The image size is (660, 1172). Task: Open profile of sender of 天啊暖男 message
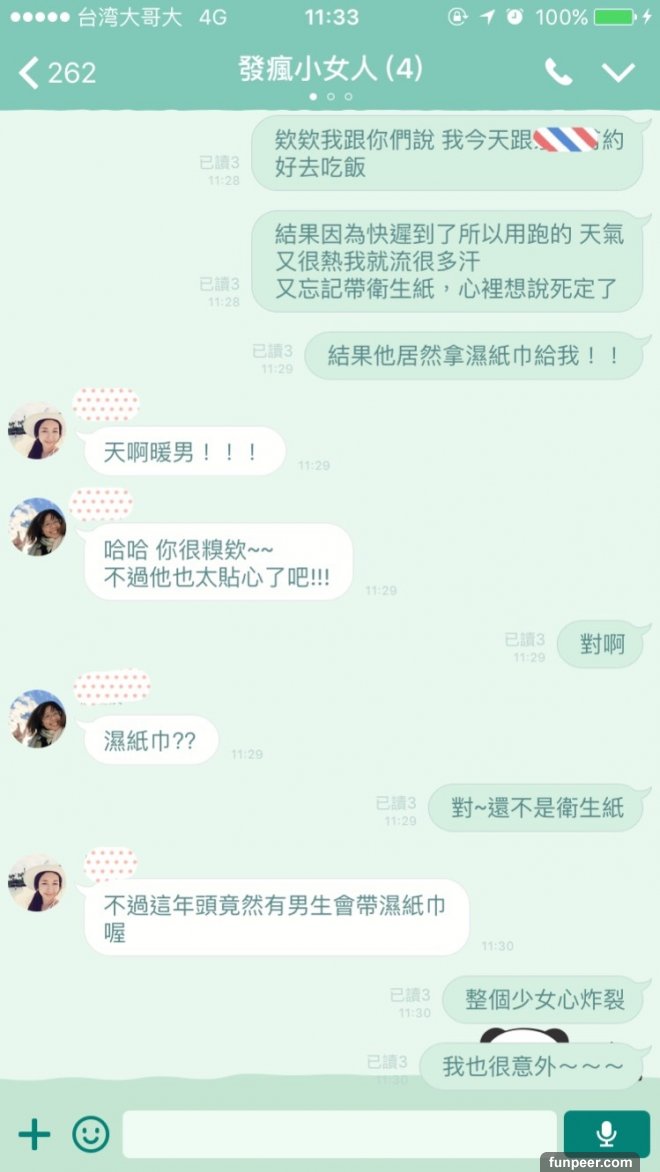click(x=37, y=432)
